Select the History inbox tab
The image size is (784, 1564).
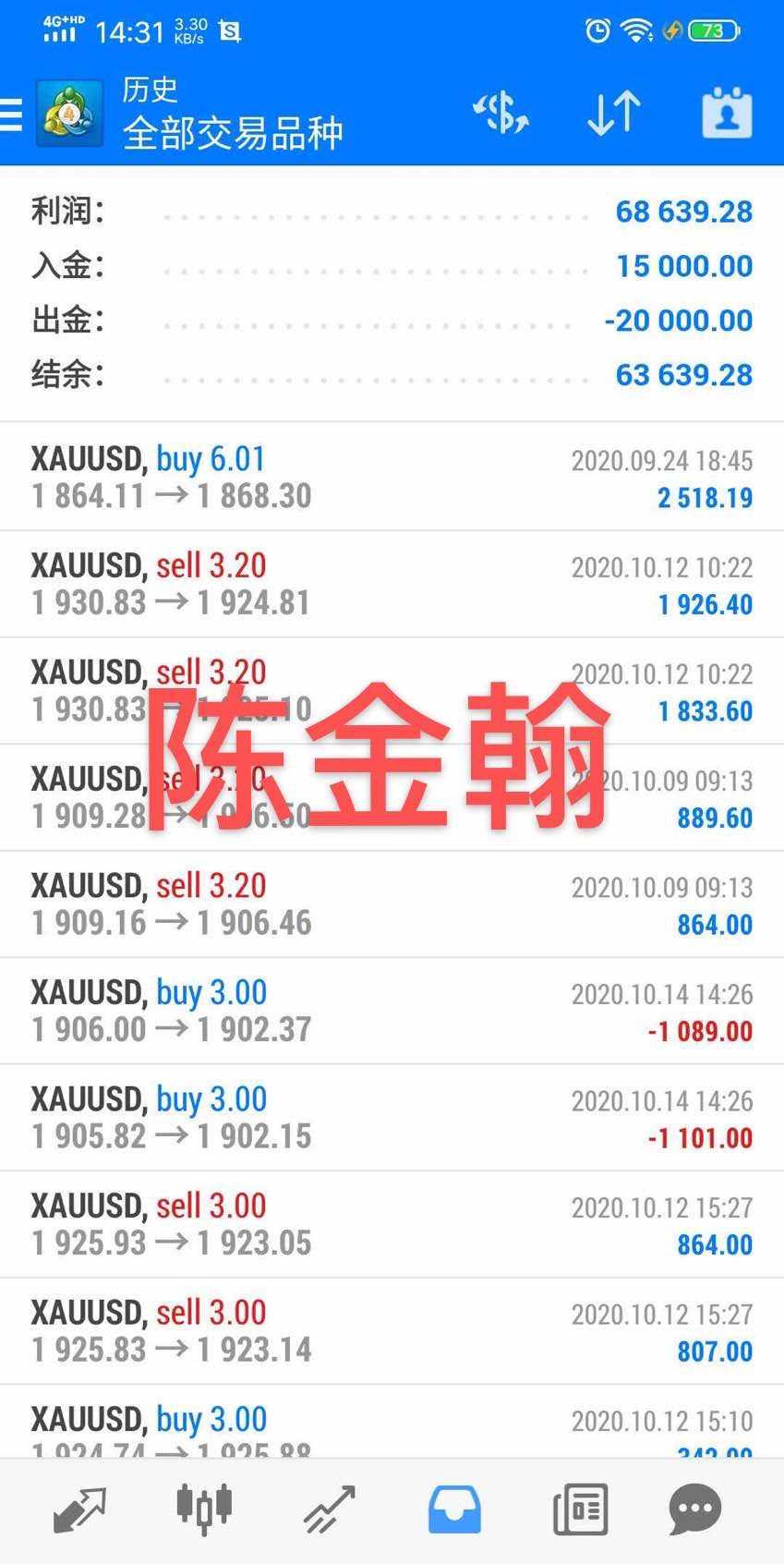point(454,1509)
